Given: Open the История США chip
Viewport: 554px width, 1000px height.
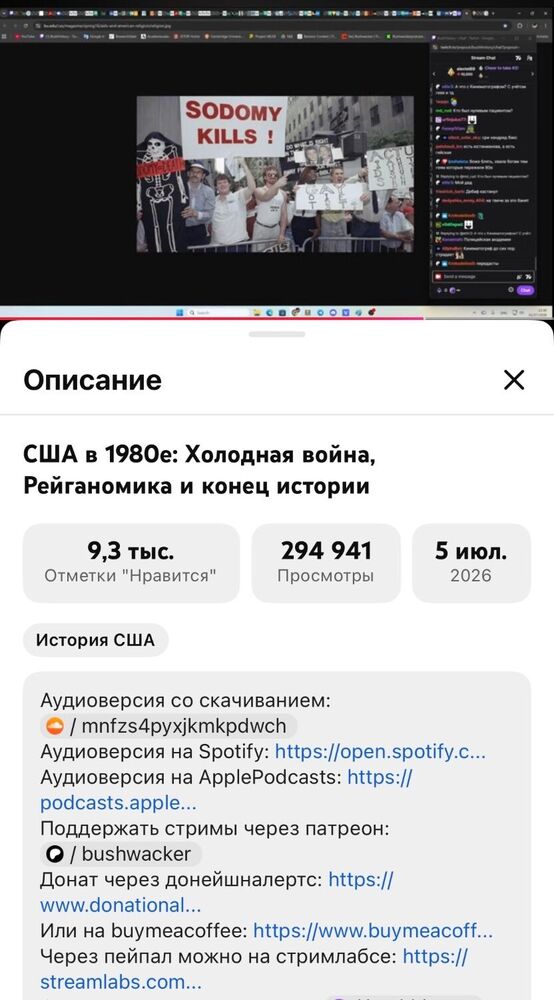Looking at the screenshot, I should (95, 640).
